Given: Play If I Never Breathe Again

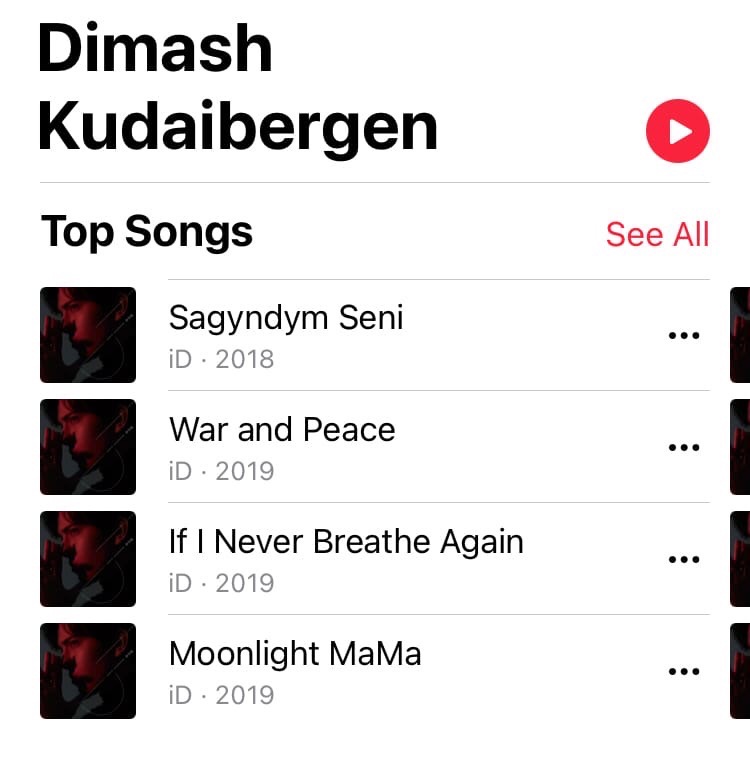Looking at the screenshot, I should [x=346, y=542].
